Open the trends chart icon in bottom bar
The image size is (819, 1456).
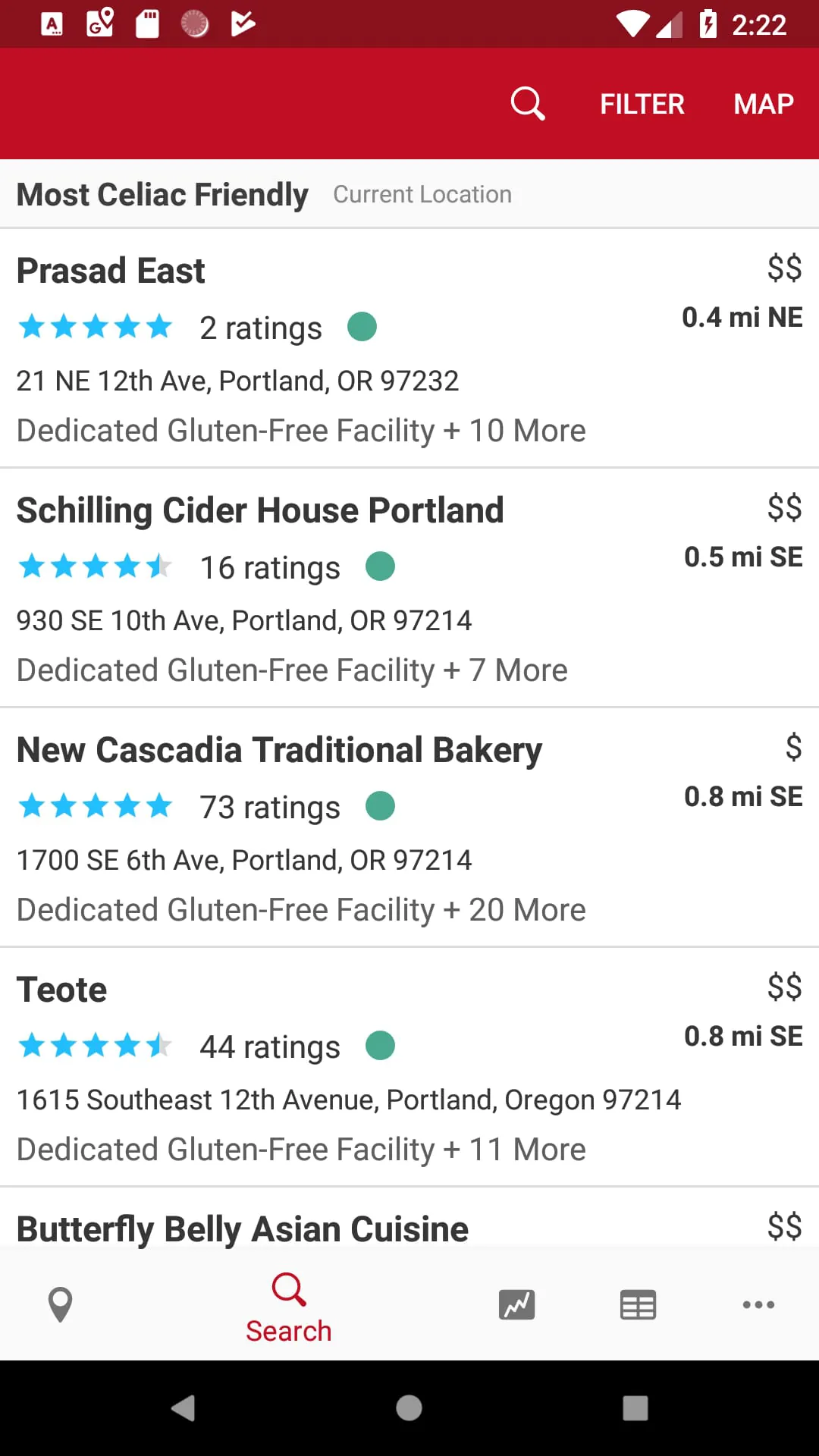517,1304
